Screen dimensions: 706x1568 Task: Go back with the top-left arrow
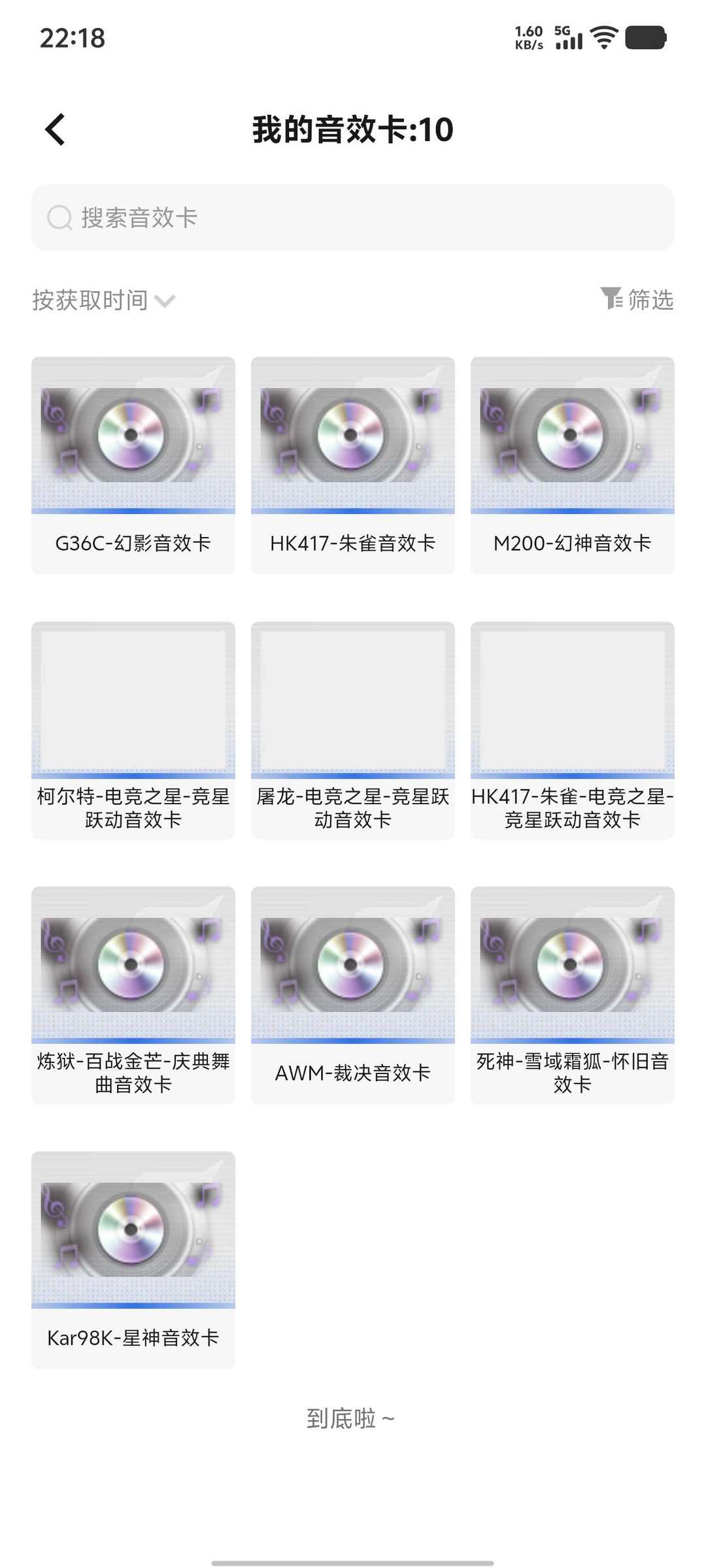[x=56, y=129]
